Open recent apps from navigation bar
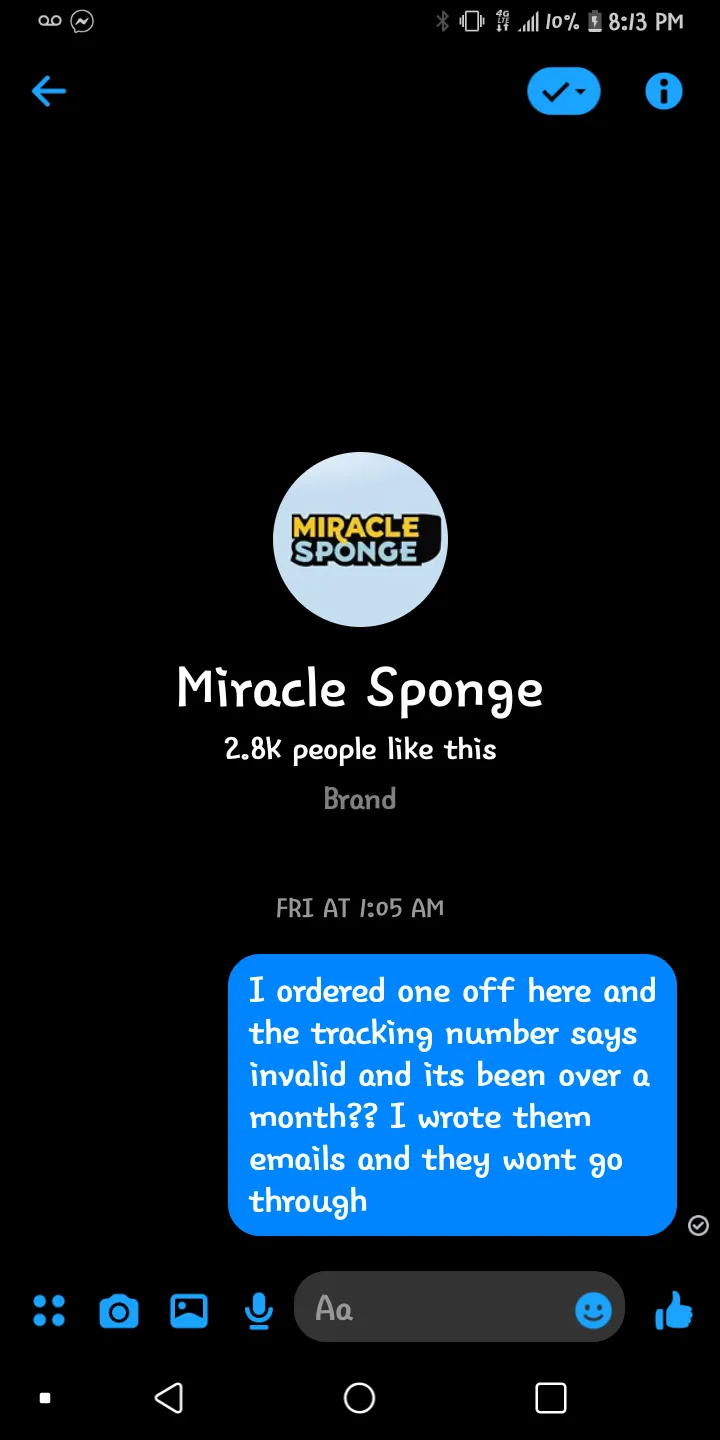The height and width of the screenshot is (1440, 720). [x=551, y=1398]
